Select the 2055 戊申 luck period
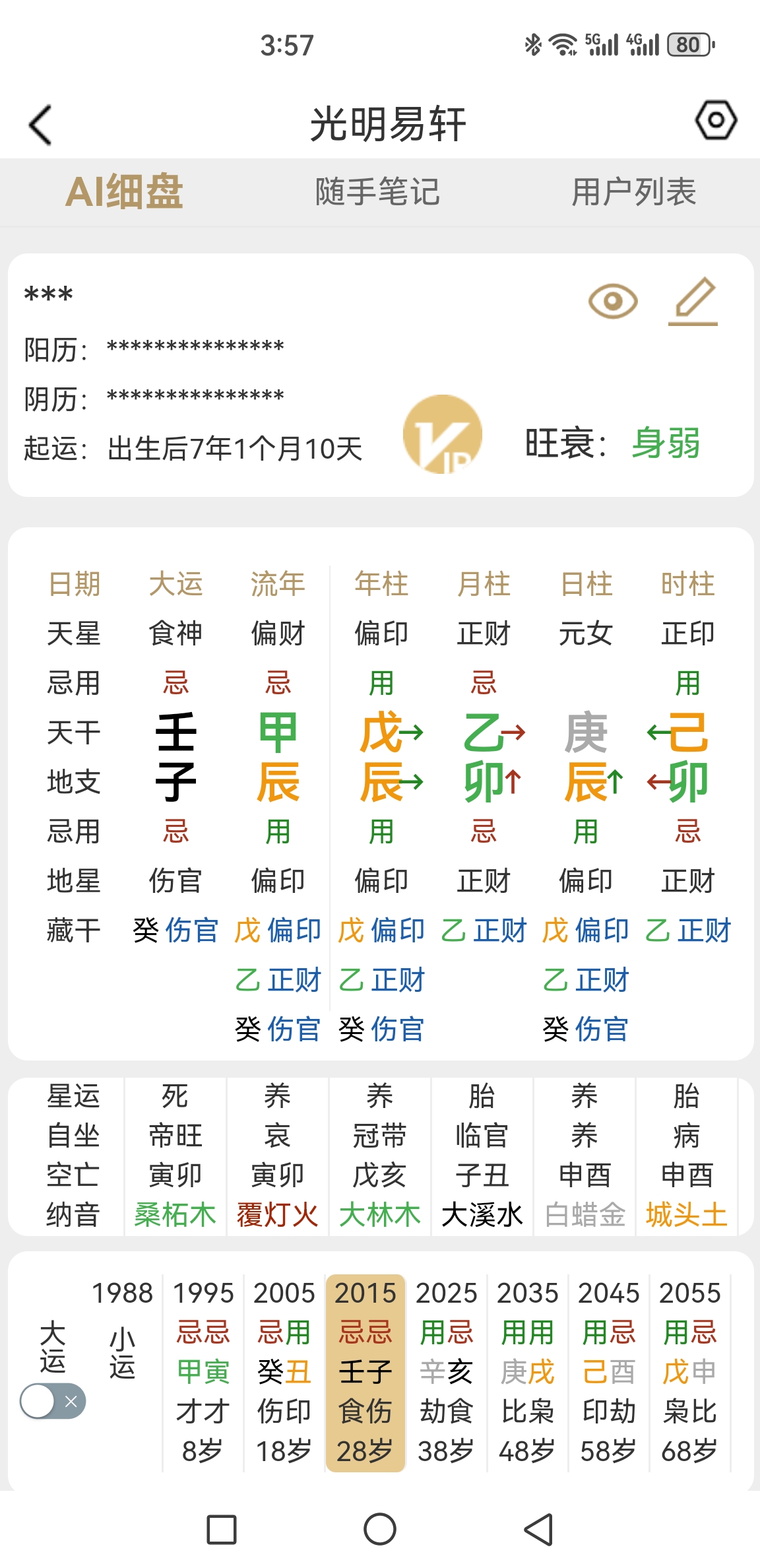The height and width of the screenshot is (1568, 760). tap(690, 1373)
